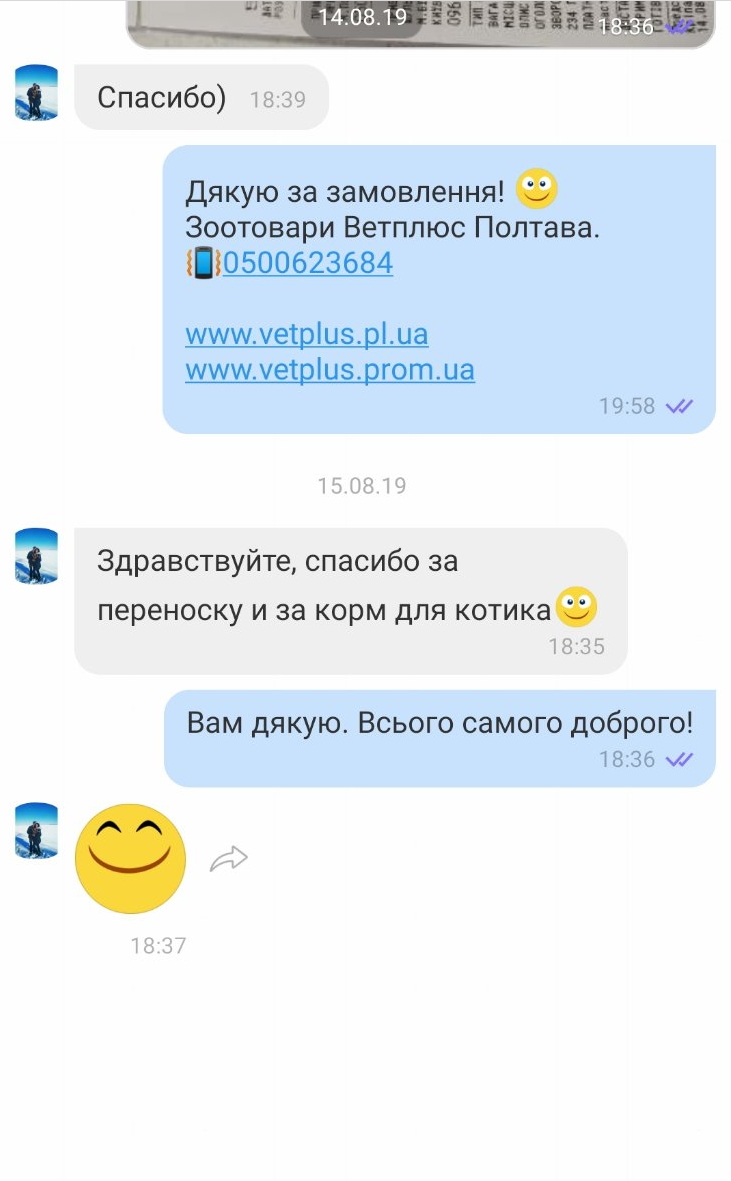Open the photo message sent at 18:36
This screenshot has height=1181, width=731.
[420, 22]
